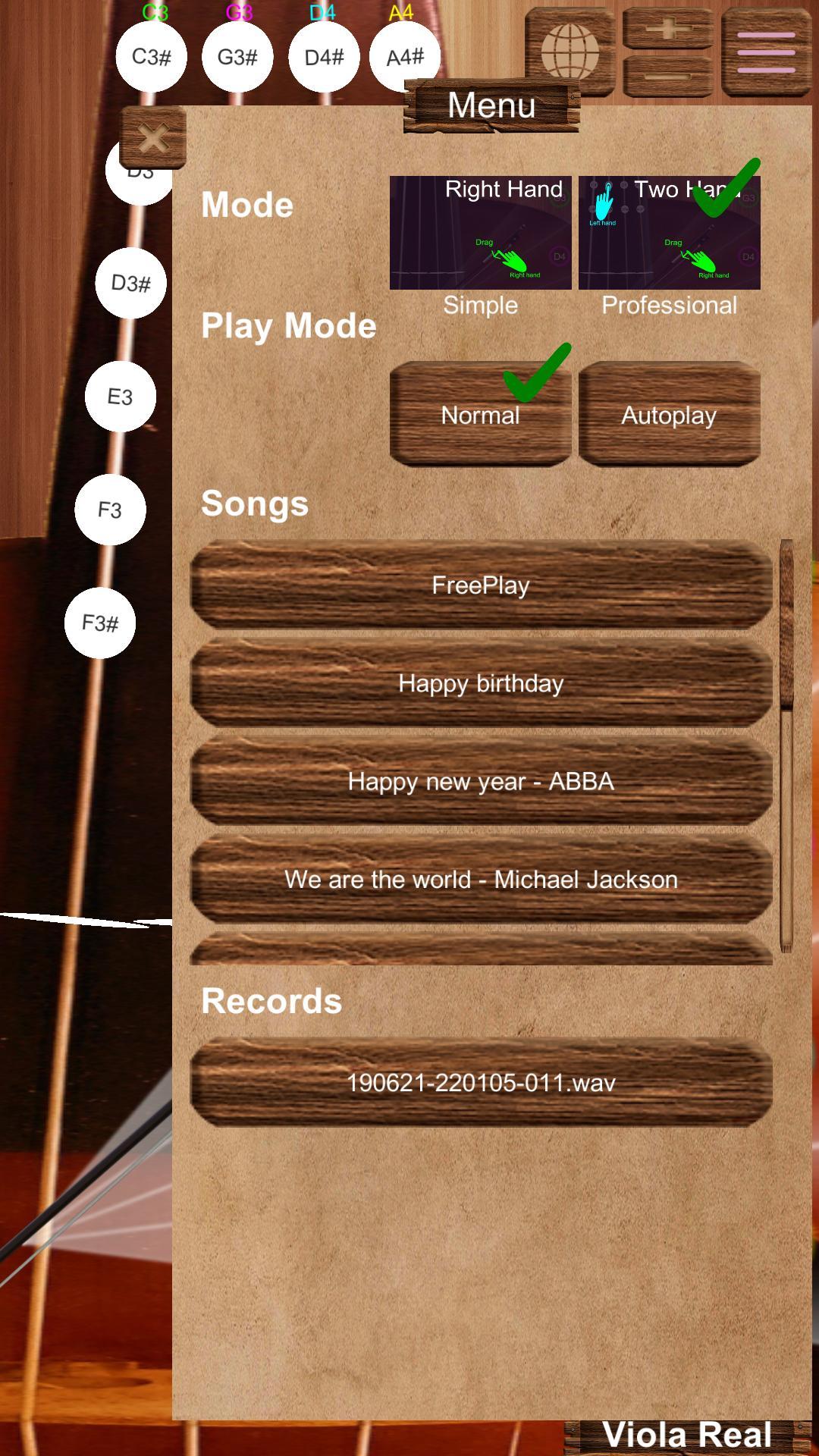Switch to Autoplay mode
The height and width of the screenshot is (1456, 819).
670,413
